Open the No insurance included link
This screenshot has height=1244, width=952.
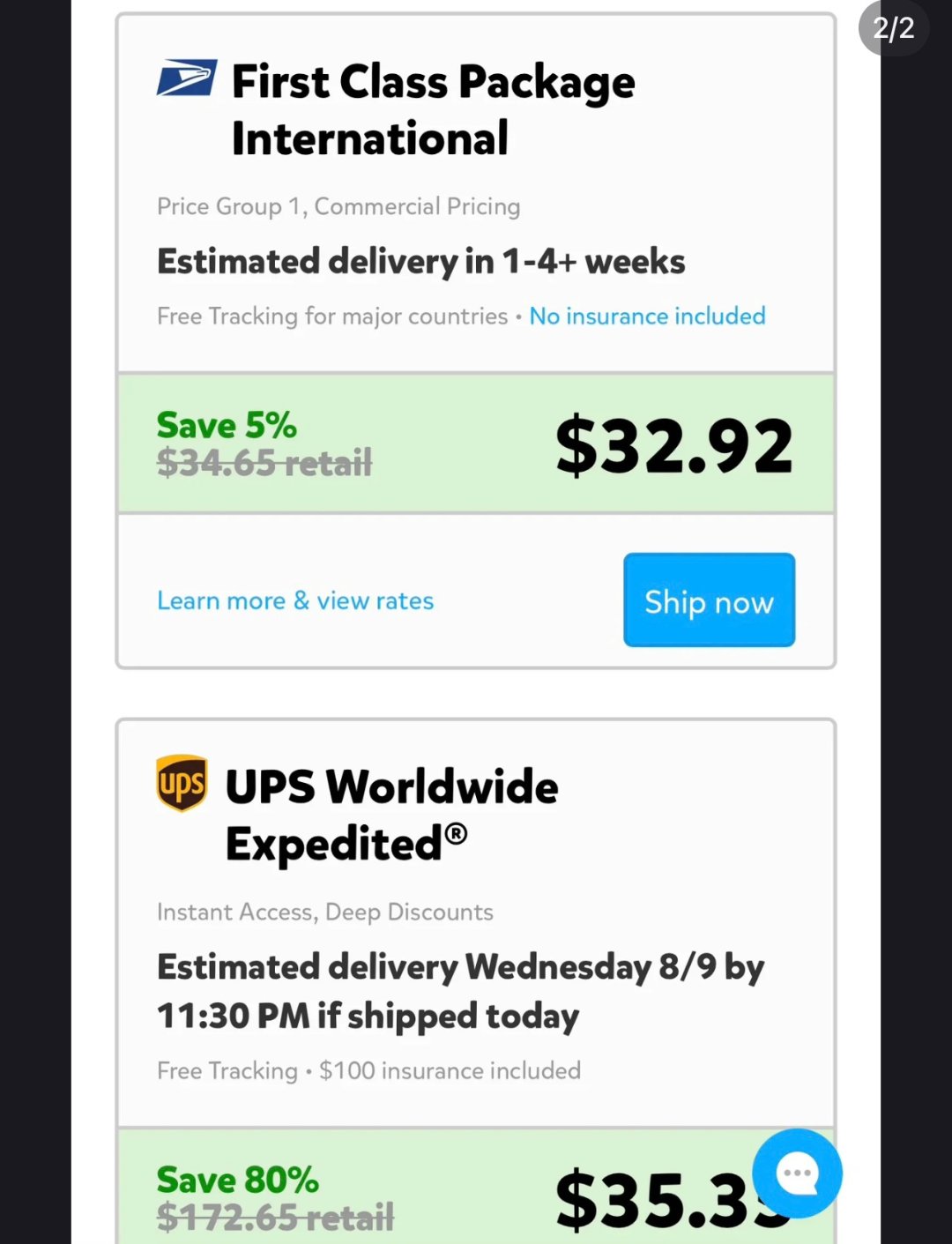click(647, 316)
